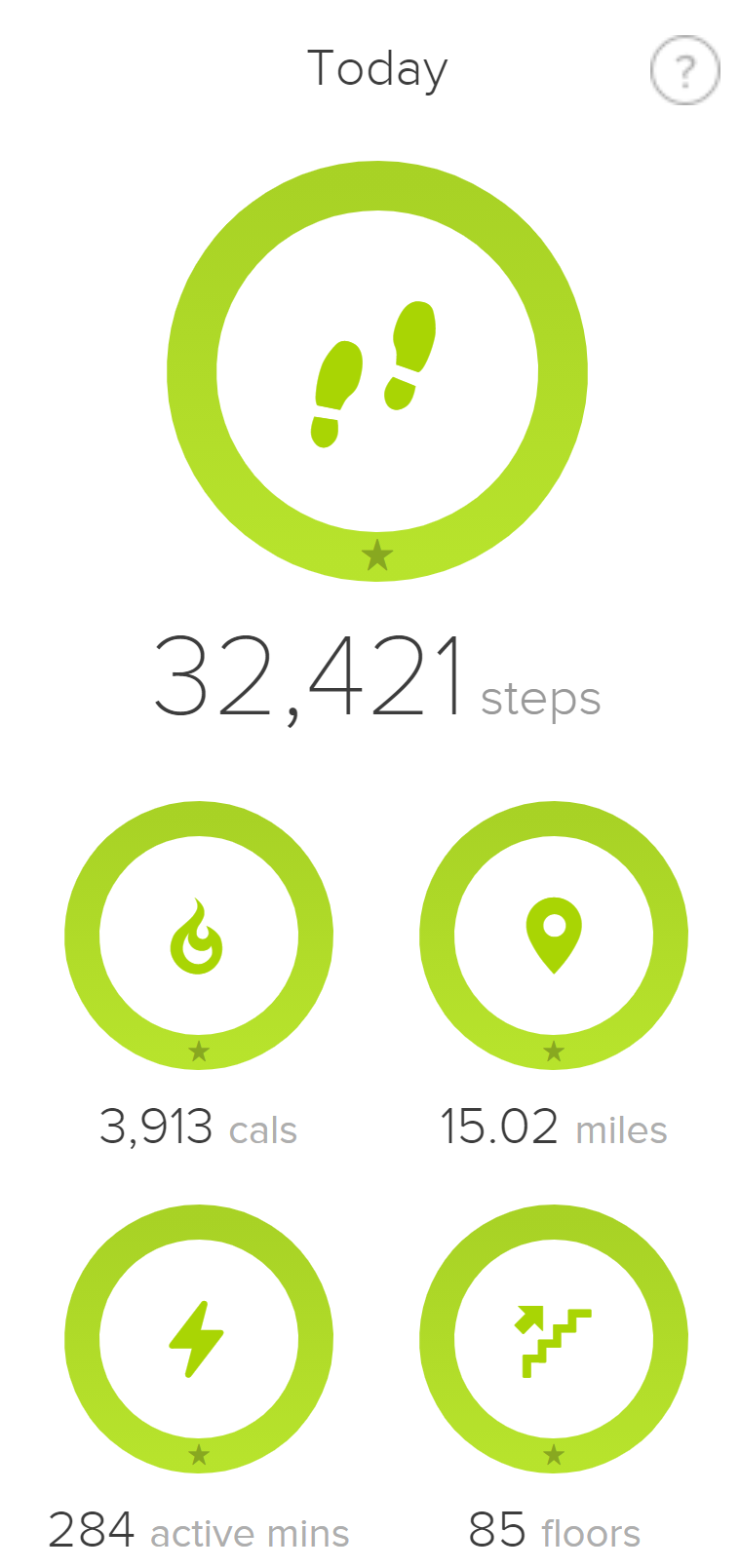Select the floors climbed tile
The image size is (740, 1568).
pos(554,1339)
